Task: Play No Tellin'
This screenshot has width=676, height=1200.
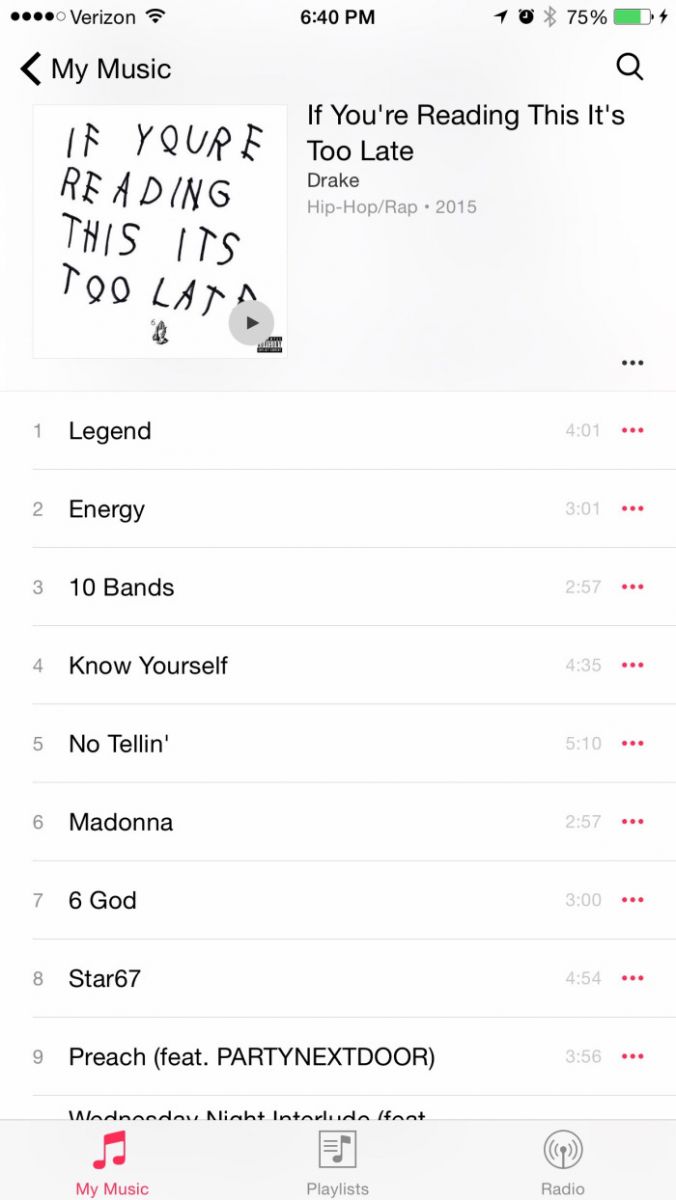Action: (x=338, y=743)
